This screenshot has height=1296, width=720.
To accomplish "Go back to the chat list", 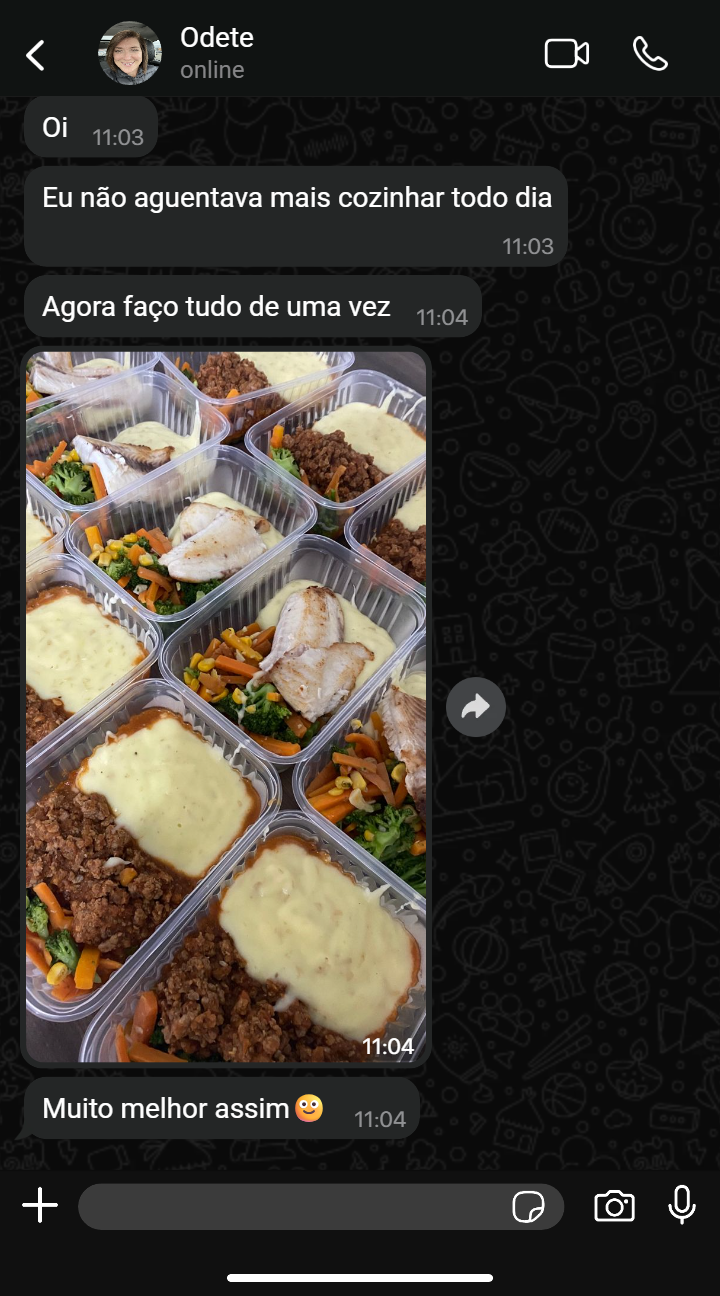I will point(36,55).
